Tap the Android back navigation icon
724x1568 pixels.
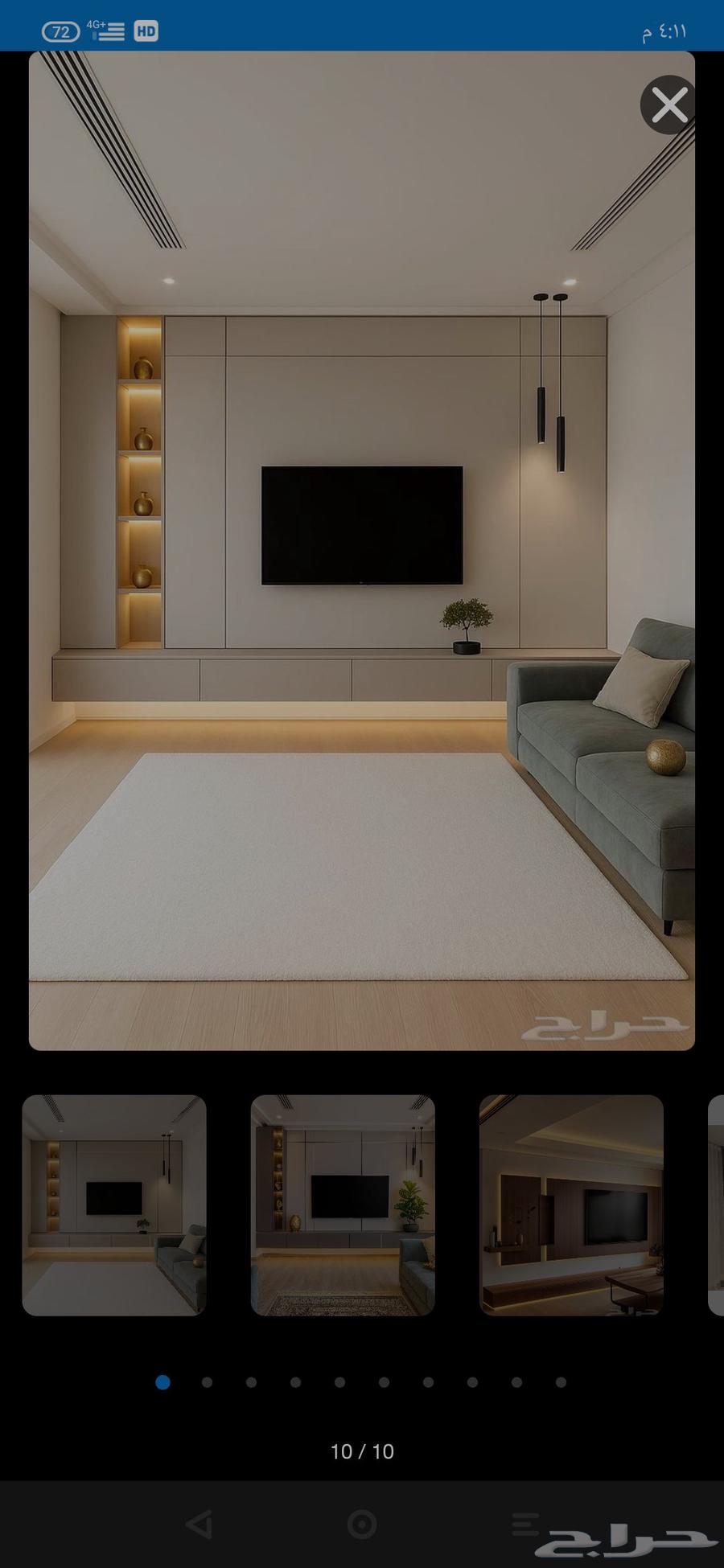[x=198, y=1525]
